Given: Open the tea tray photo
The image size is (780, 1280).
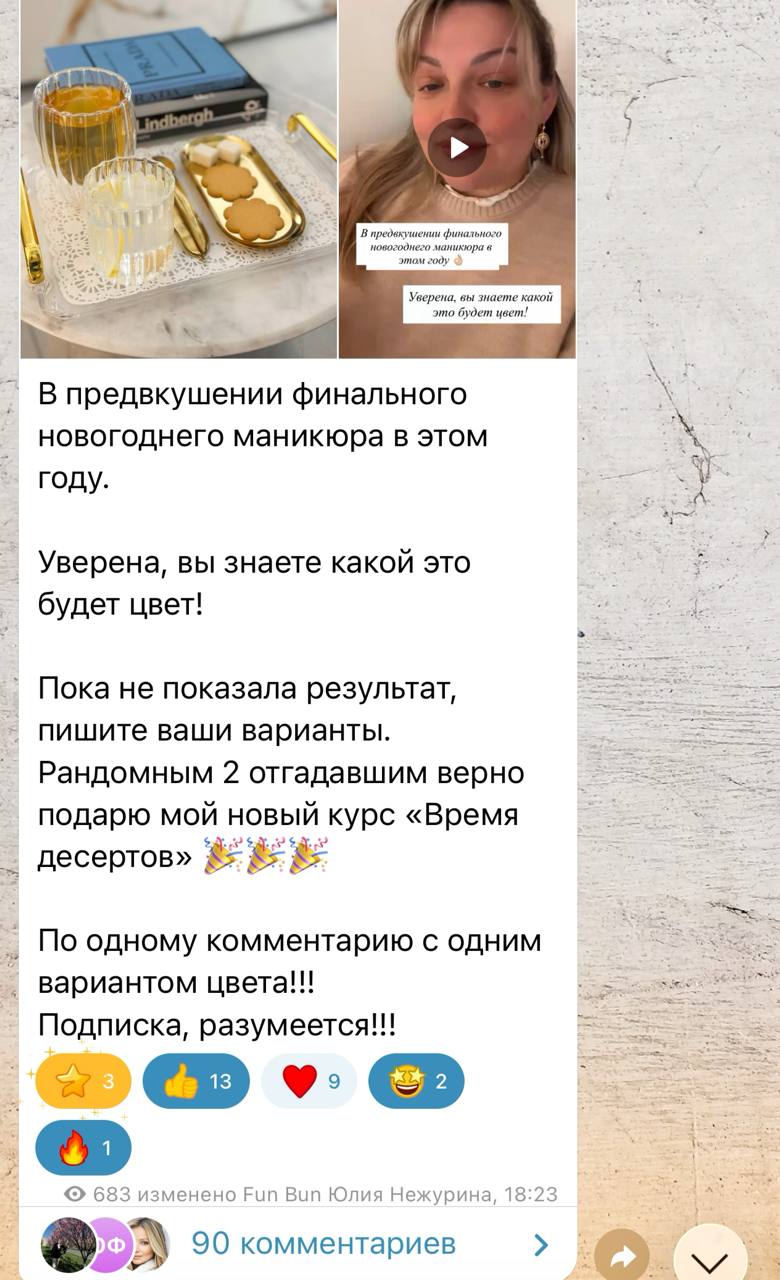Looking at the screenshot, I should point(178,178).
